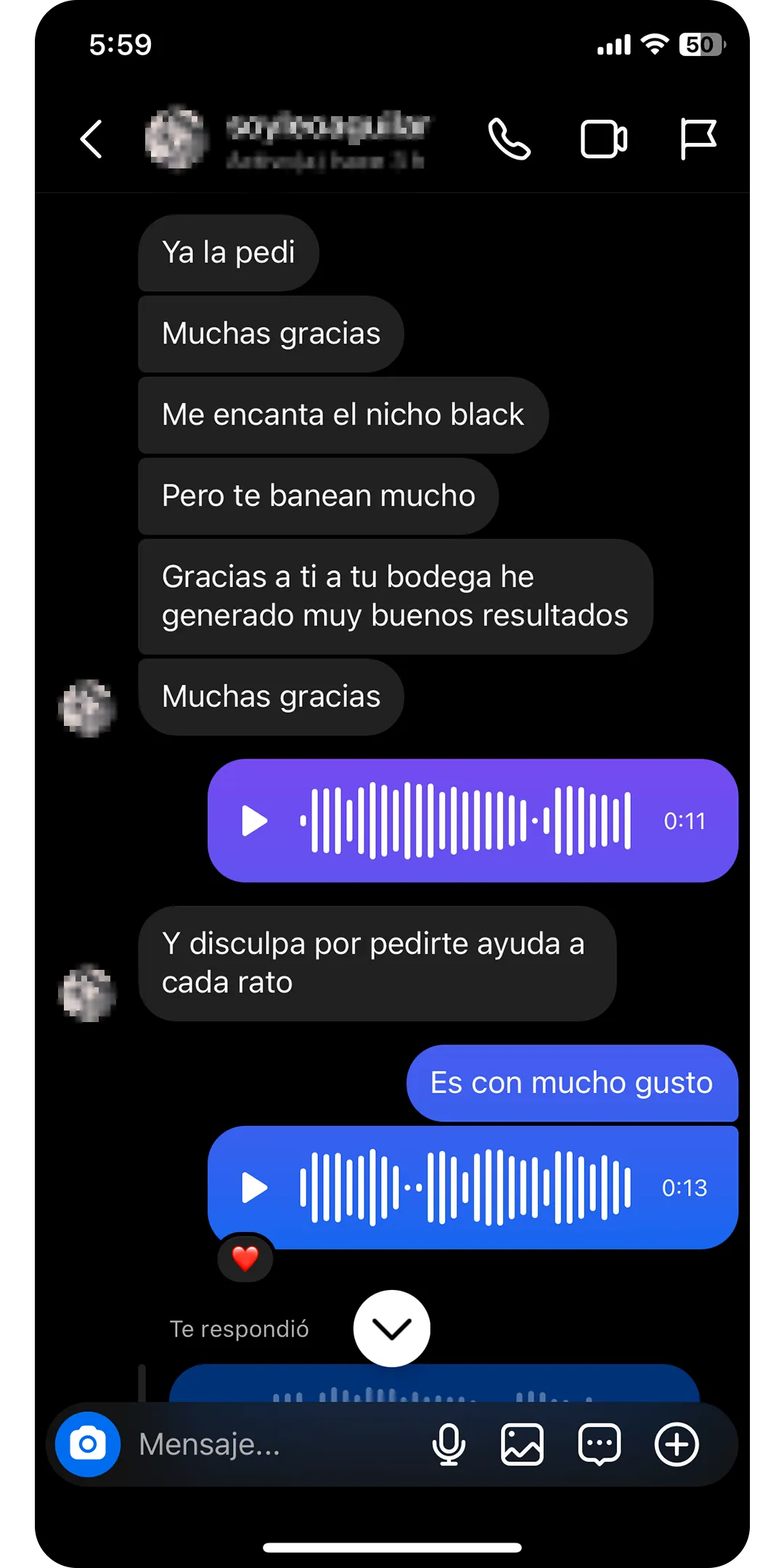Play the 0:11 voice message
This screenshot has width=784, height=1568.
(x=254, y=821)
